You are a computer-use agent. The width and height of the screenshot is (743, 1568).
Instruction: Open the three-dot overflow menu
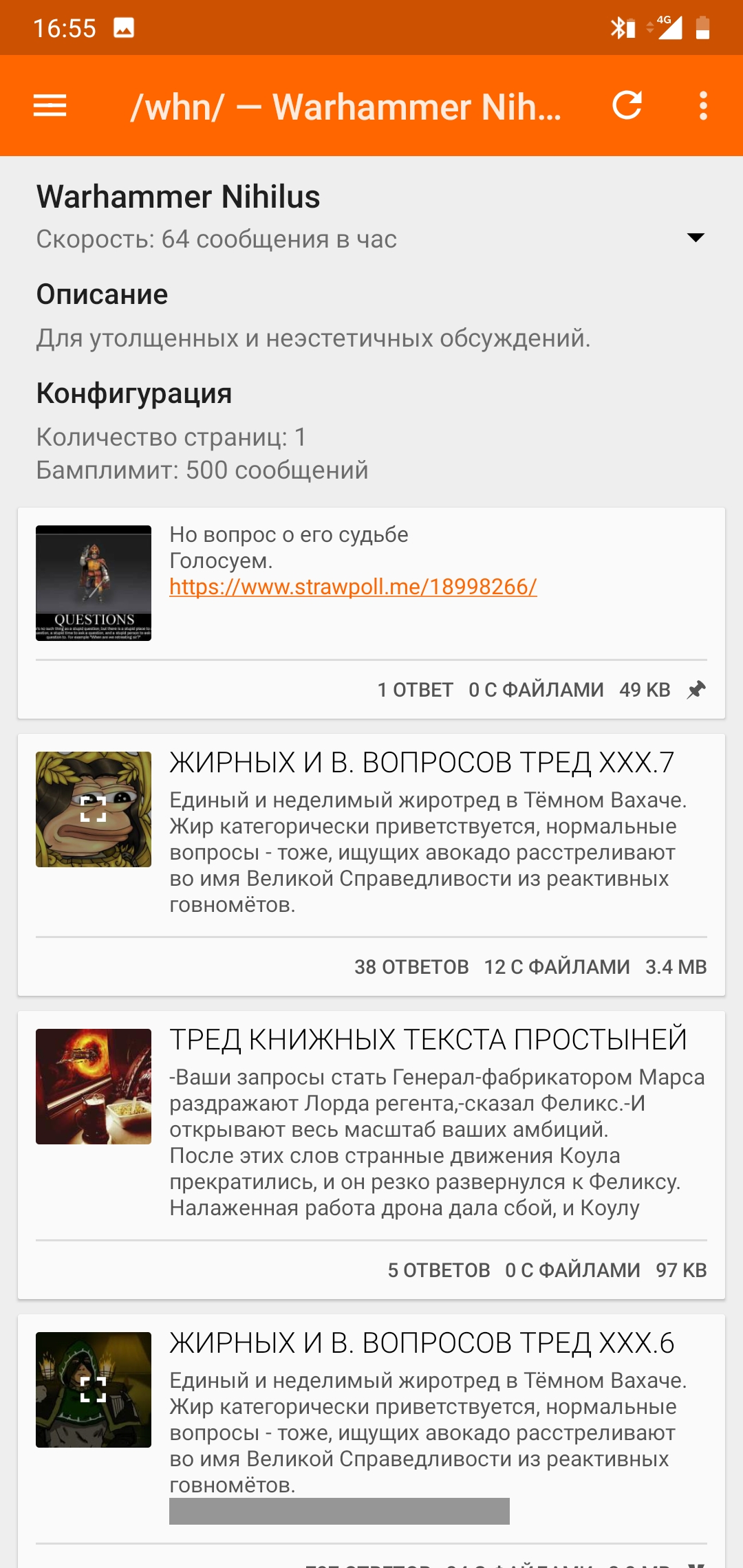(702, 106)
